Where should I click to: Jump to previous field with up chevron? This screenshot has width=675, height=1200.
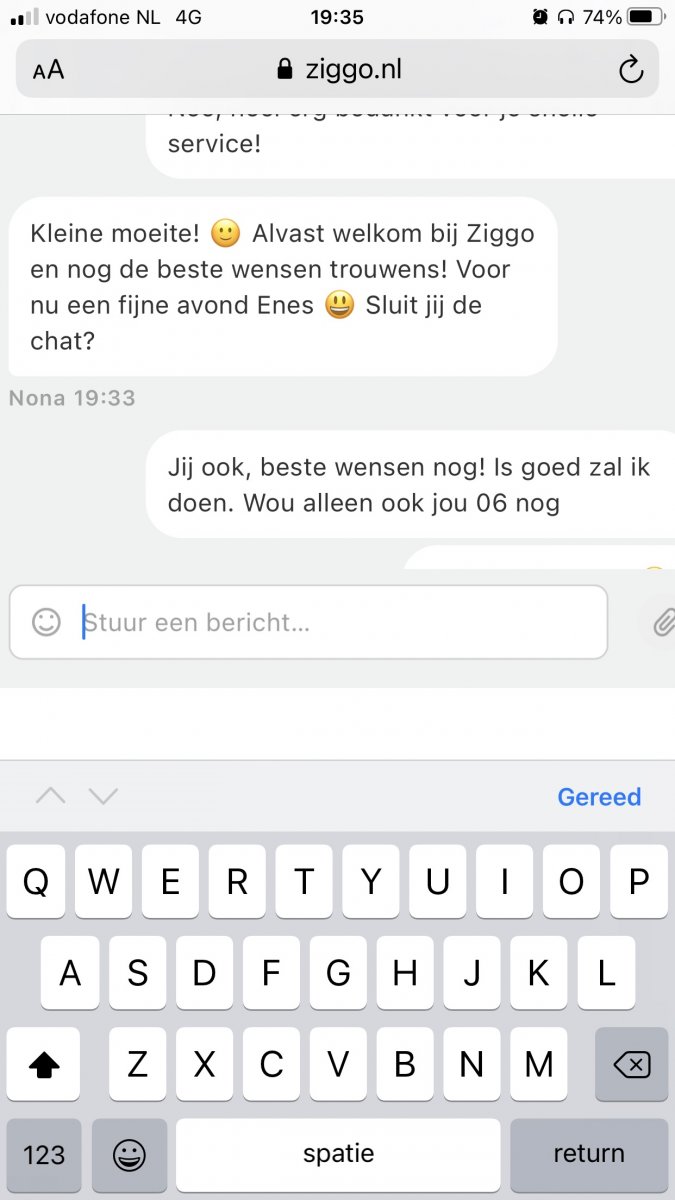[x=50, y=797]
